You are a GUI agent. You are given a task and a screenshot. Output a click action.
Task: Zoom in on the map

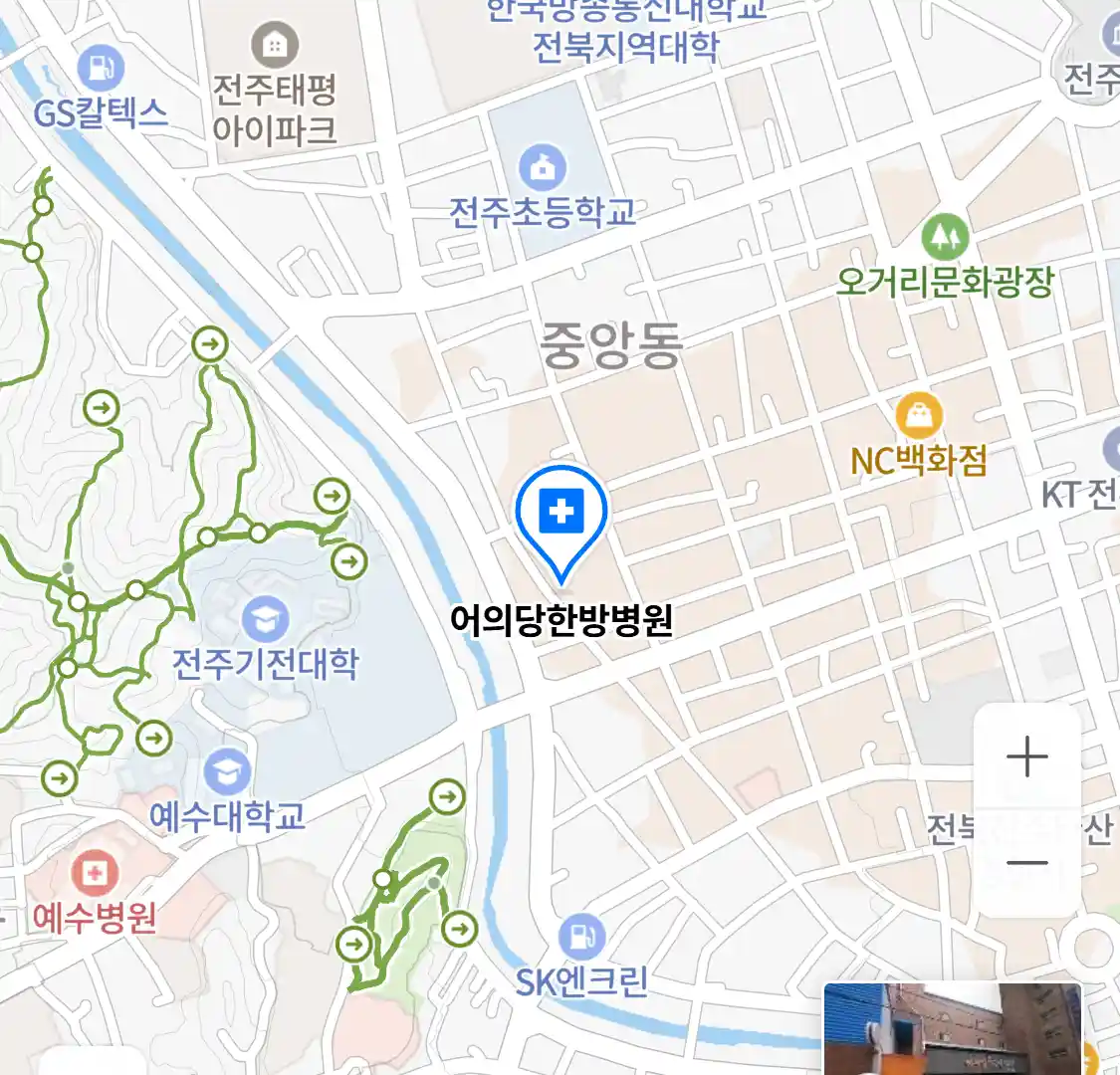(1026, 758)
